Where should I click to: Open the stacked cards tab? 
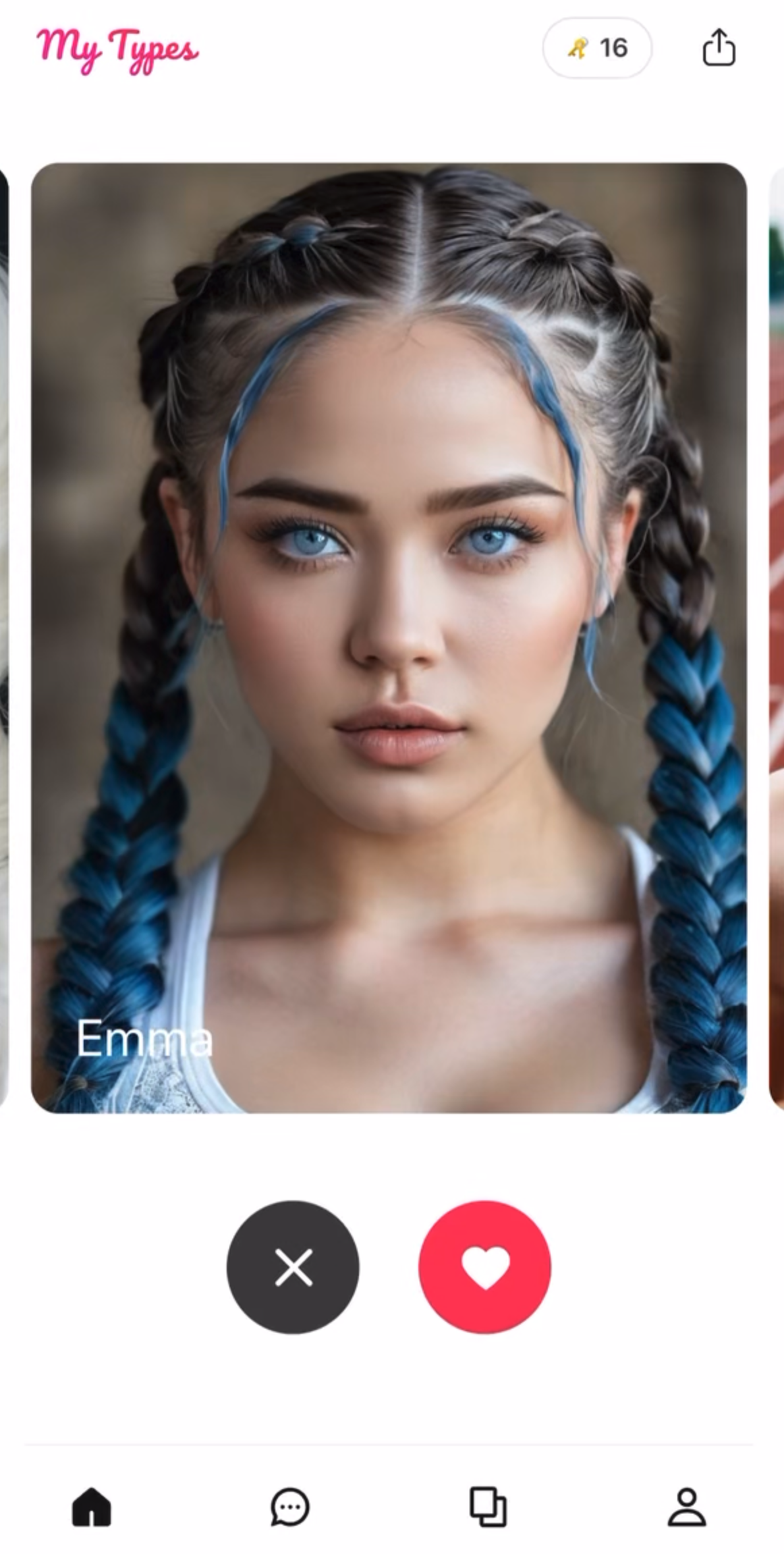pos(488,1506)
